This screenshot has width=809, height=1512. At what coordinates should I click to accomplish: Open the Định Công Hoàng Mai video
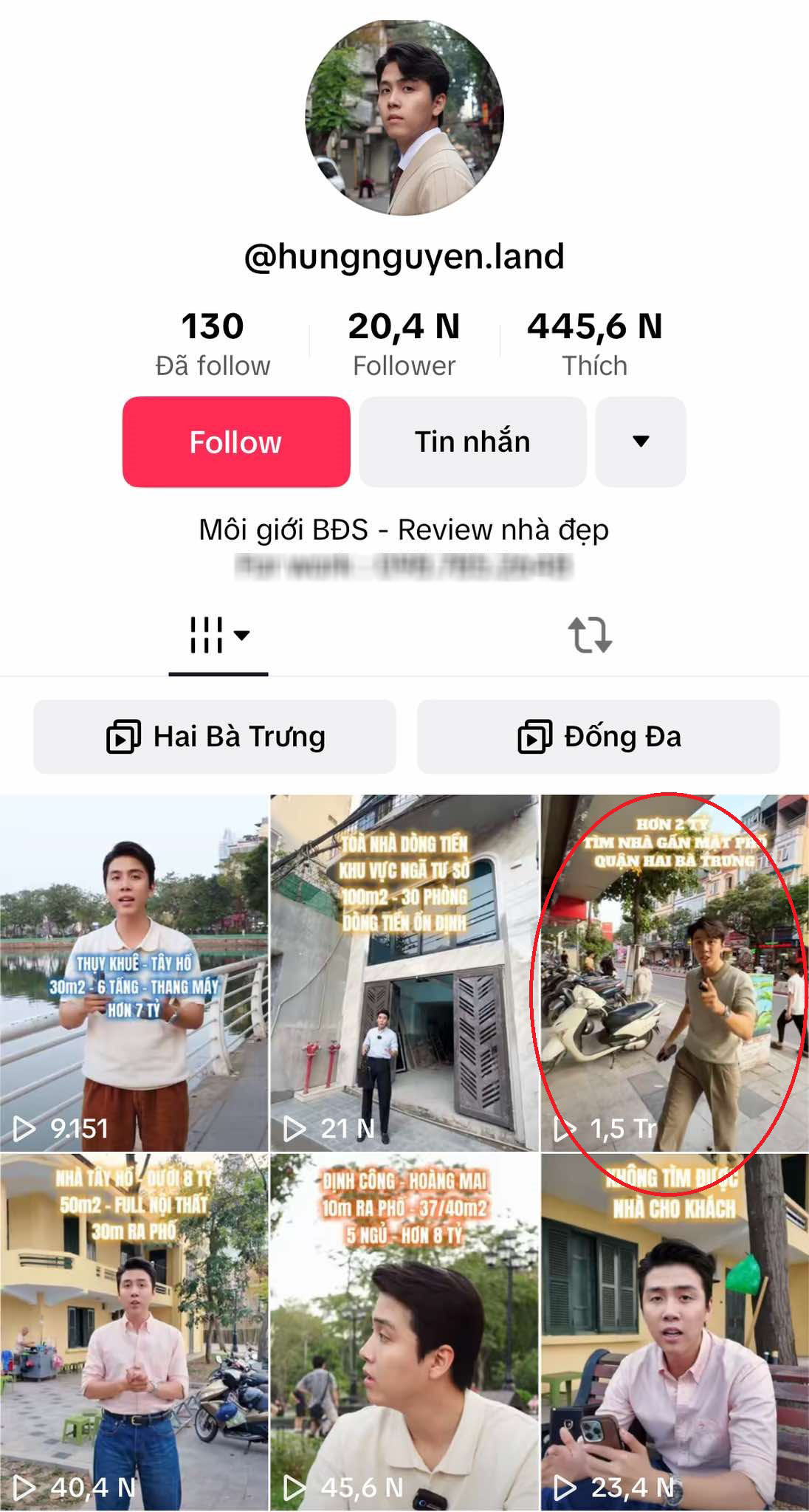404,1333
